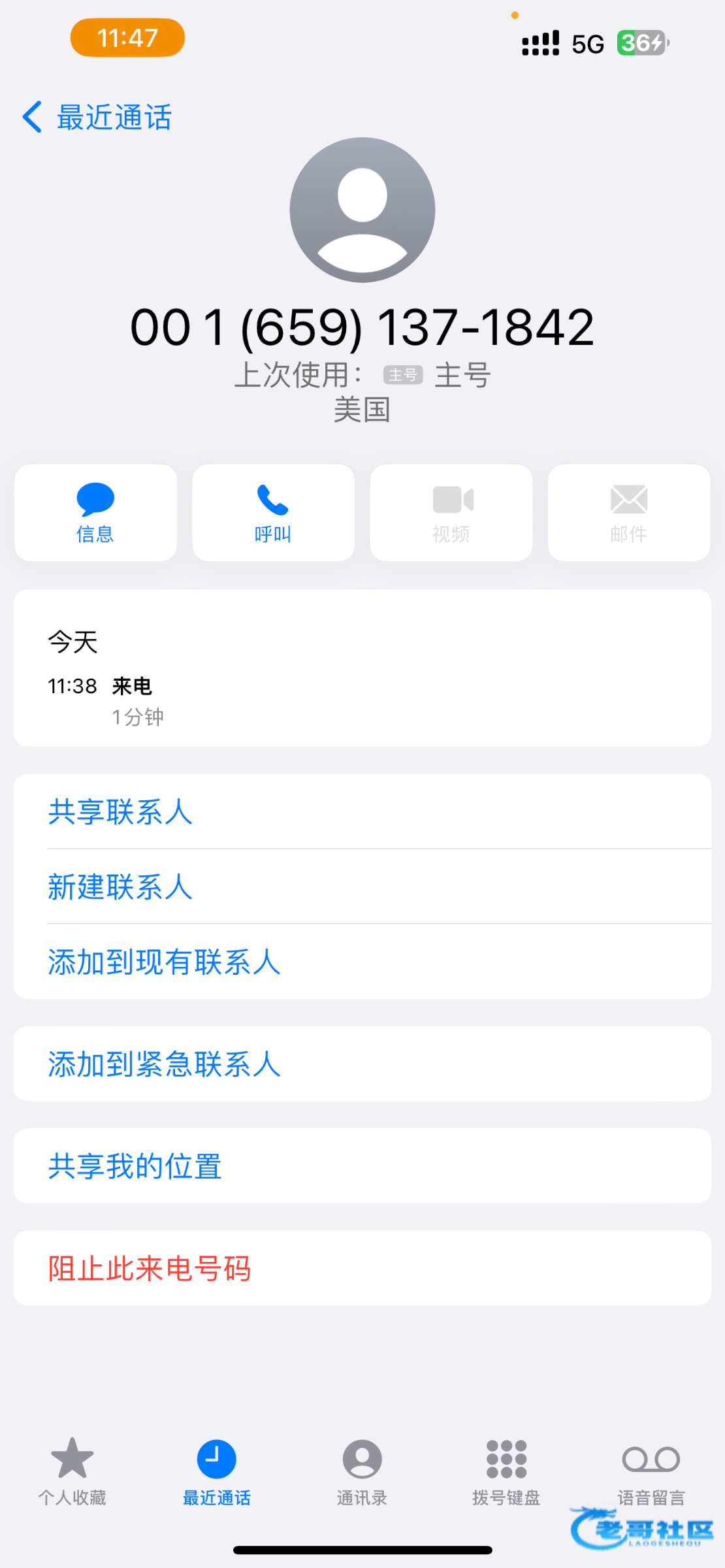Create new contact with 新建联系人
The image size is (725, 1568).
(x=120, y=887)
